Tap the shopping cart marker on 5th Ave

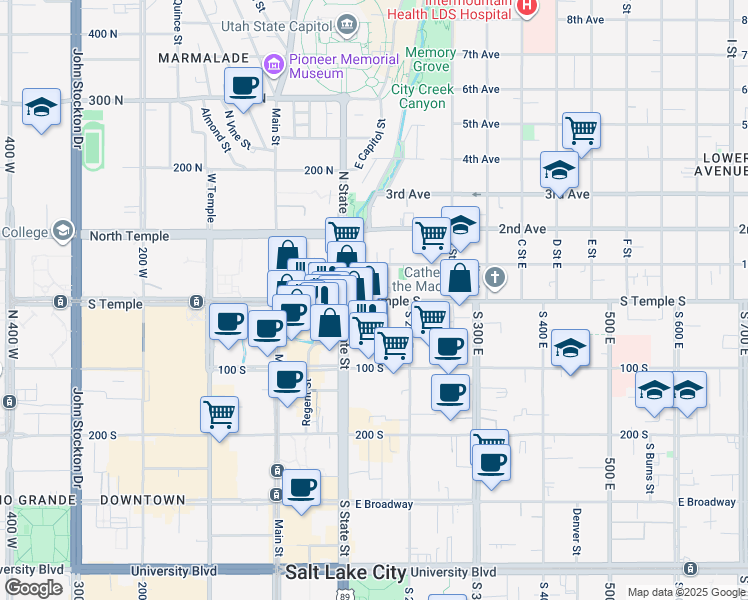coord(581,130)
